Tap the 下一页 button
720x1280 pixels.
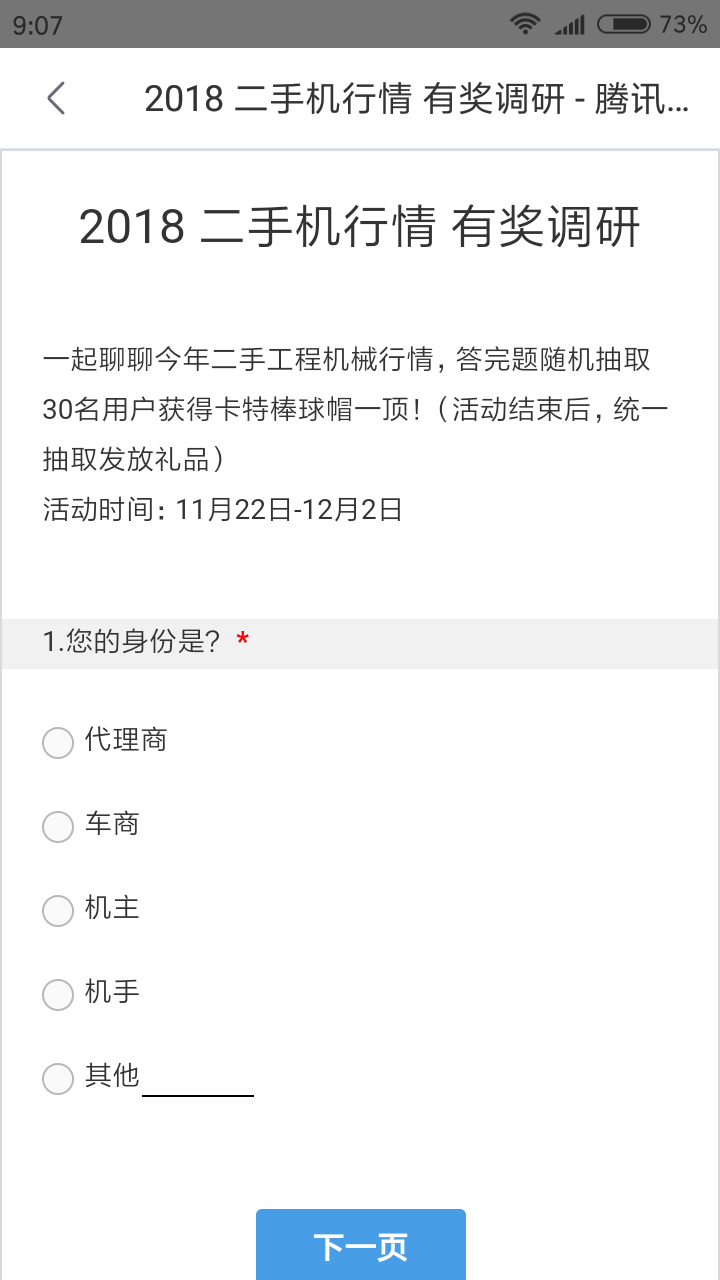(x=361, y=1245)
